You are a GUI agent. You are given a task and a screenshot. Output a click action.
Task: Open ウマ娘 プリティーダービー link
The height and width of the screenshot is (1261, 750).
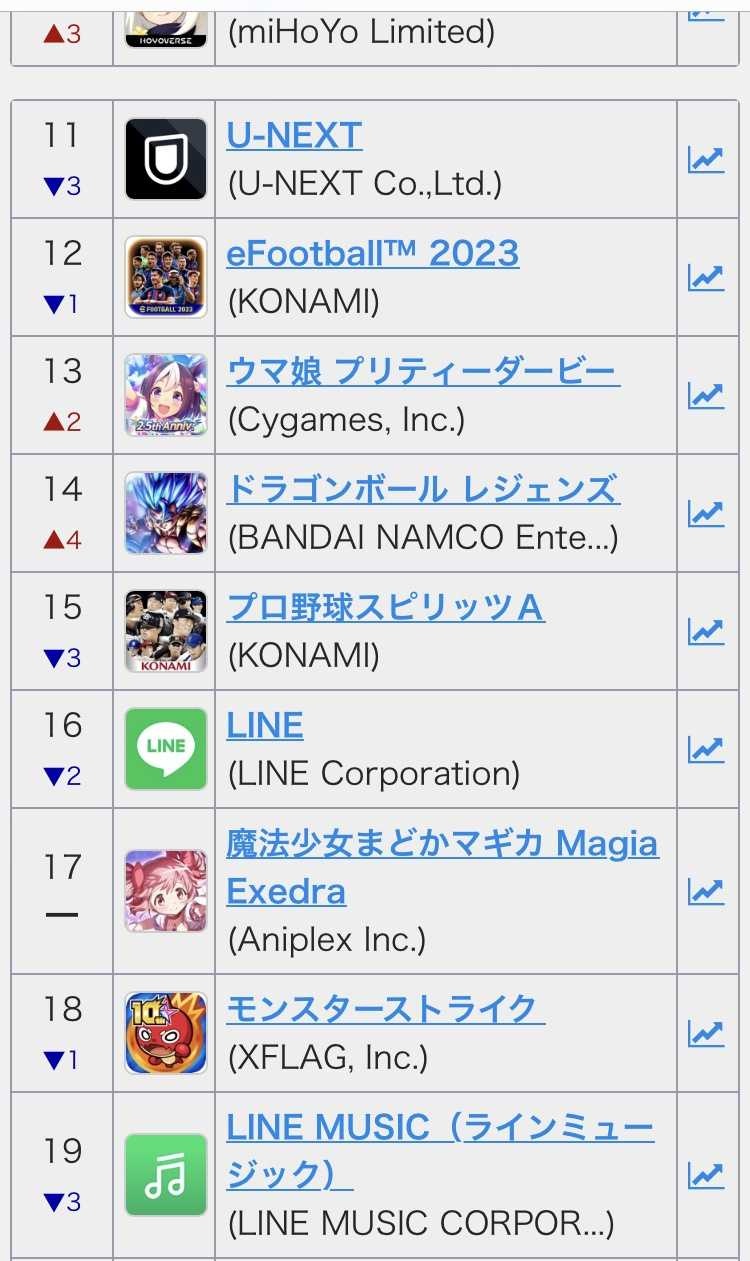tap(422, 371)
